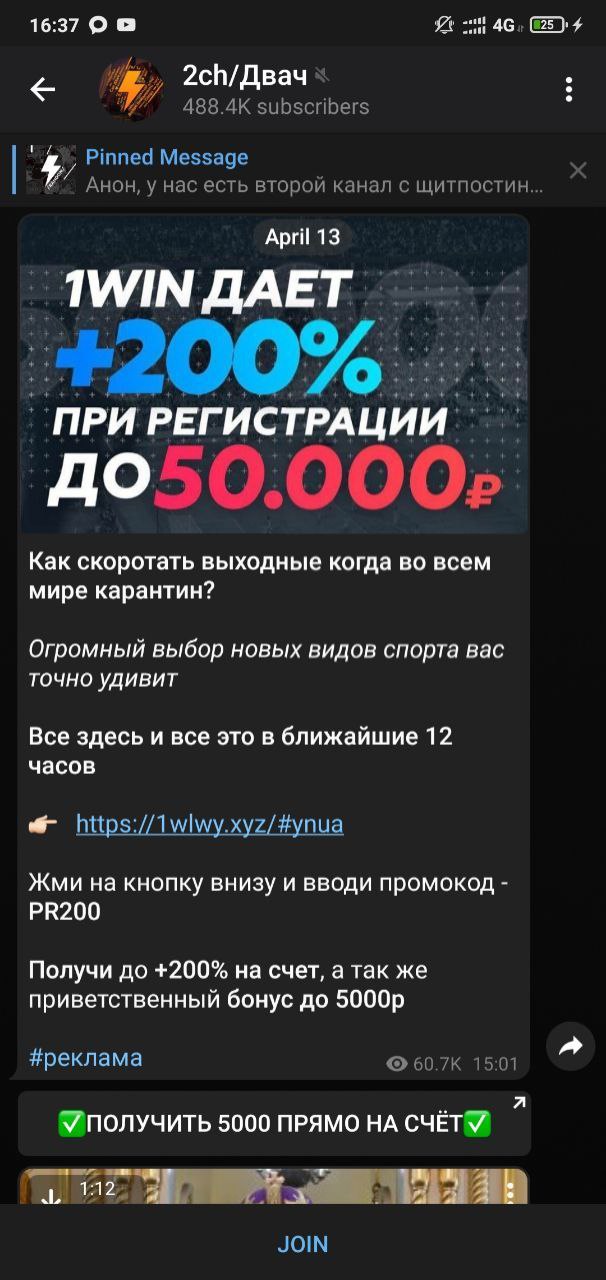Dismiss the pinned message bar

click(578, 171)
